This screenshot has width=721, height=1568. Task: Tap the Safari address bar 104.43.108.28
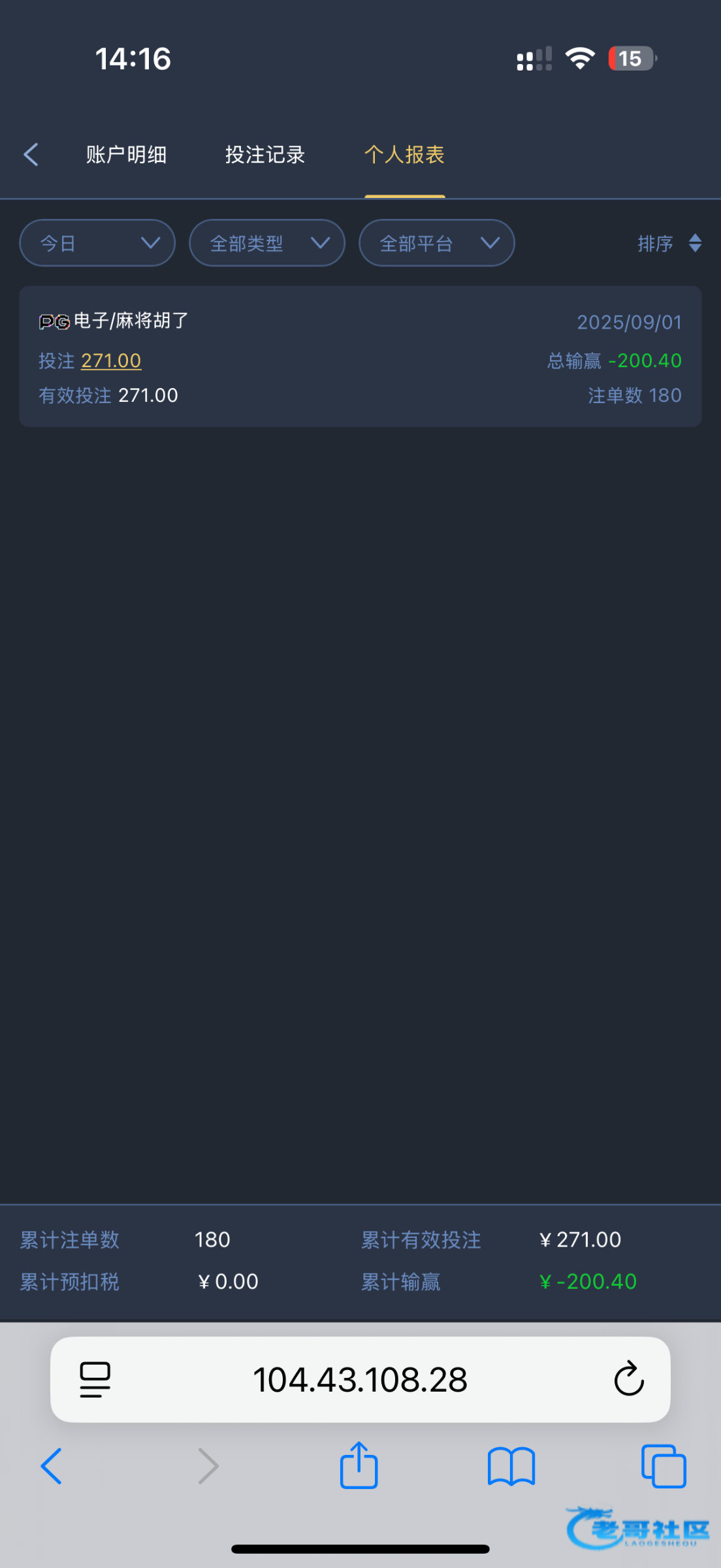point(360,1380)
